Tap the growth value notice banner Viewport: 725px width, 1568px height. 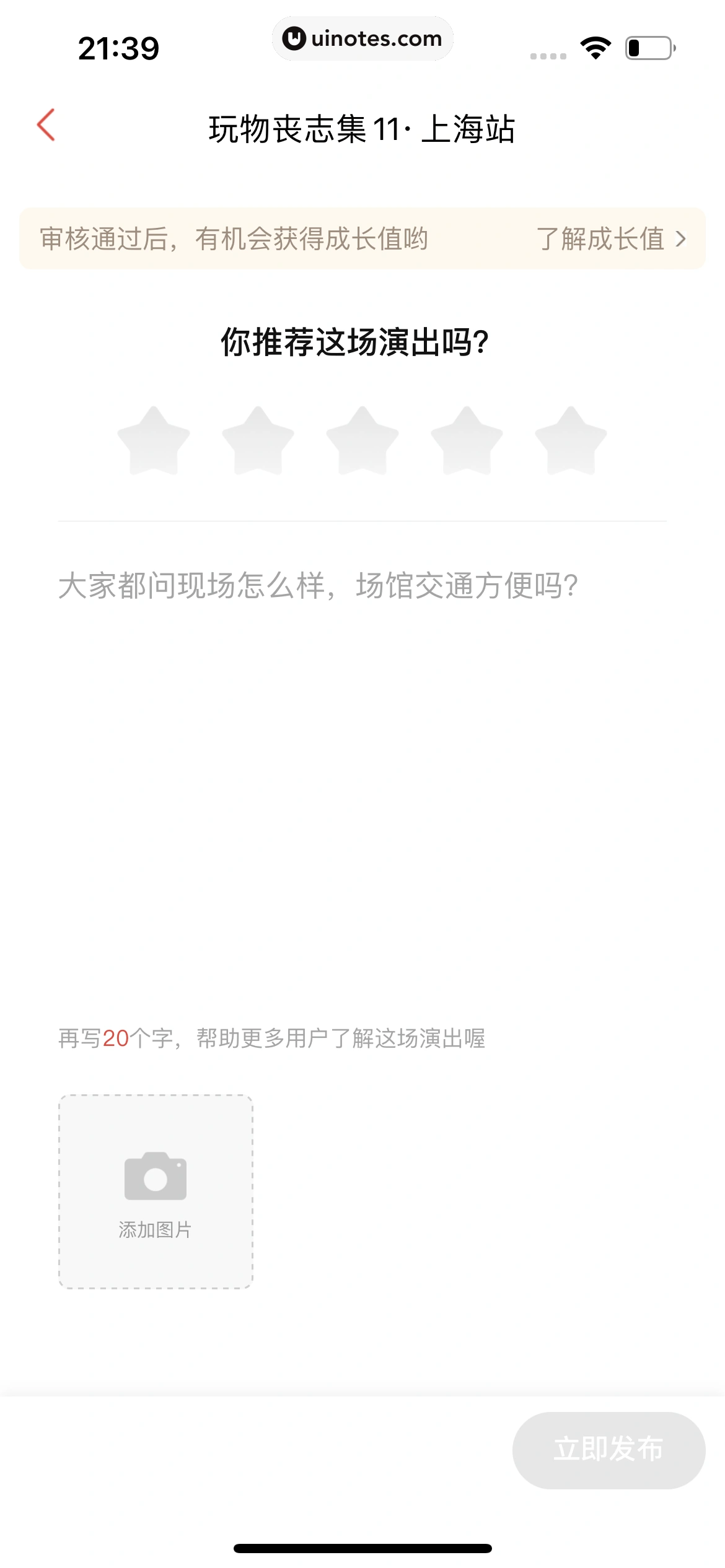tap(362, 239)
